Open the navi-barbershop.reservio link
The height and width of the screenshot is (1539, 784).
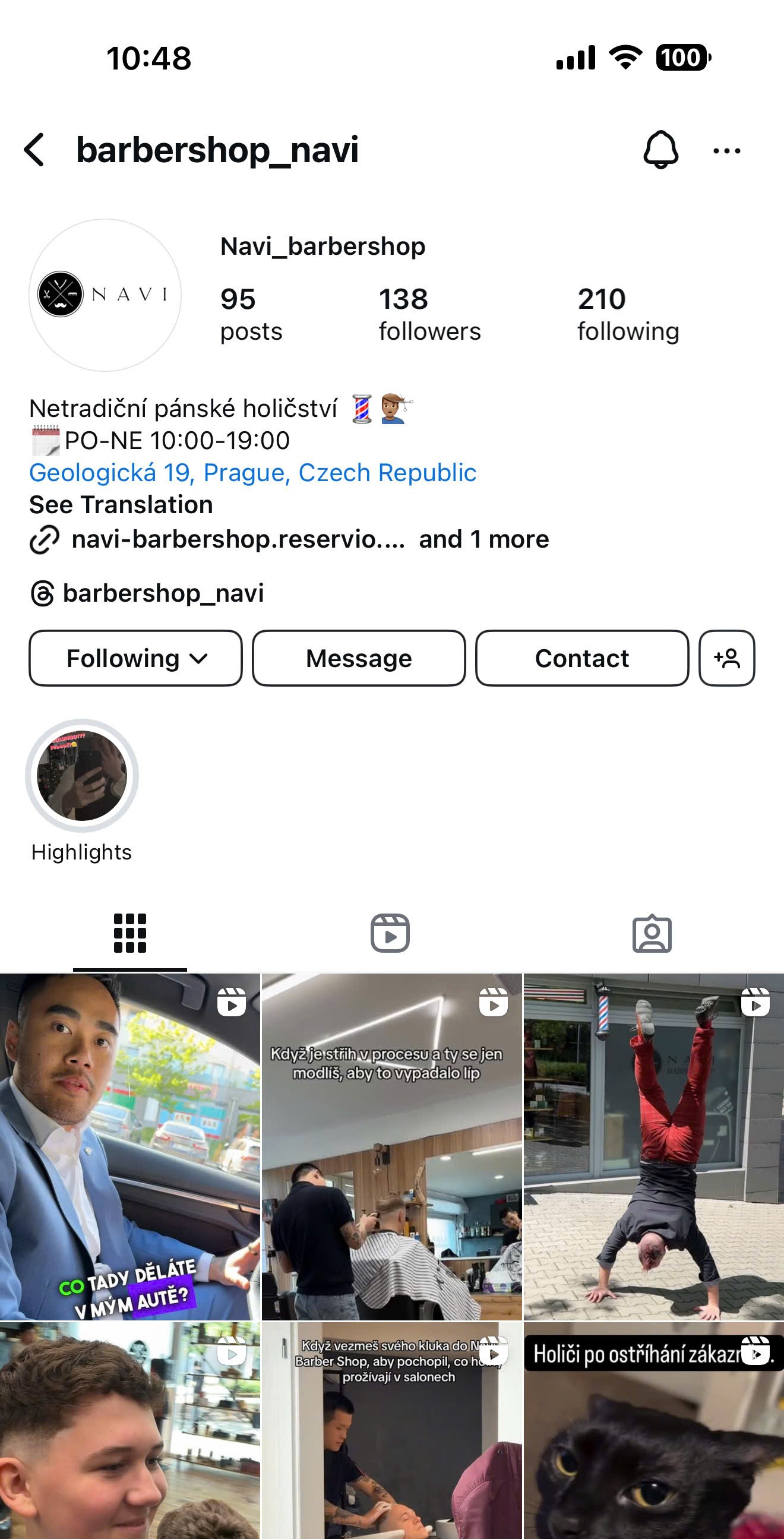pos(238,539)
